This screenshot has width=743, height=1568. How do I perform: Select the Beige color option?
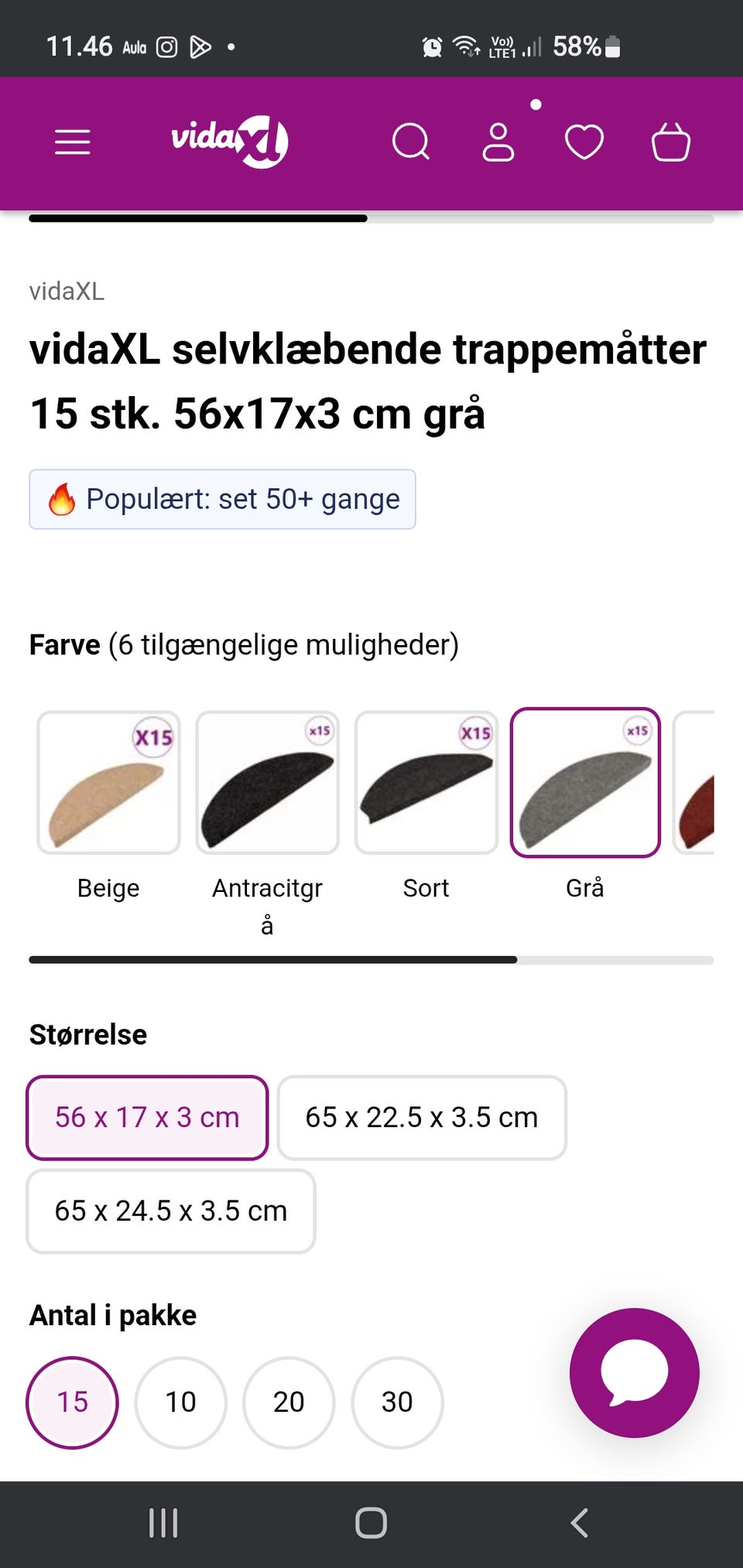coord(108,782)
